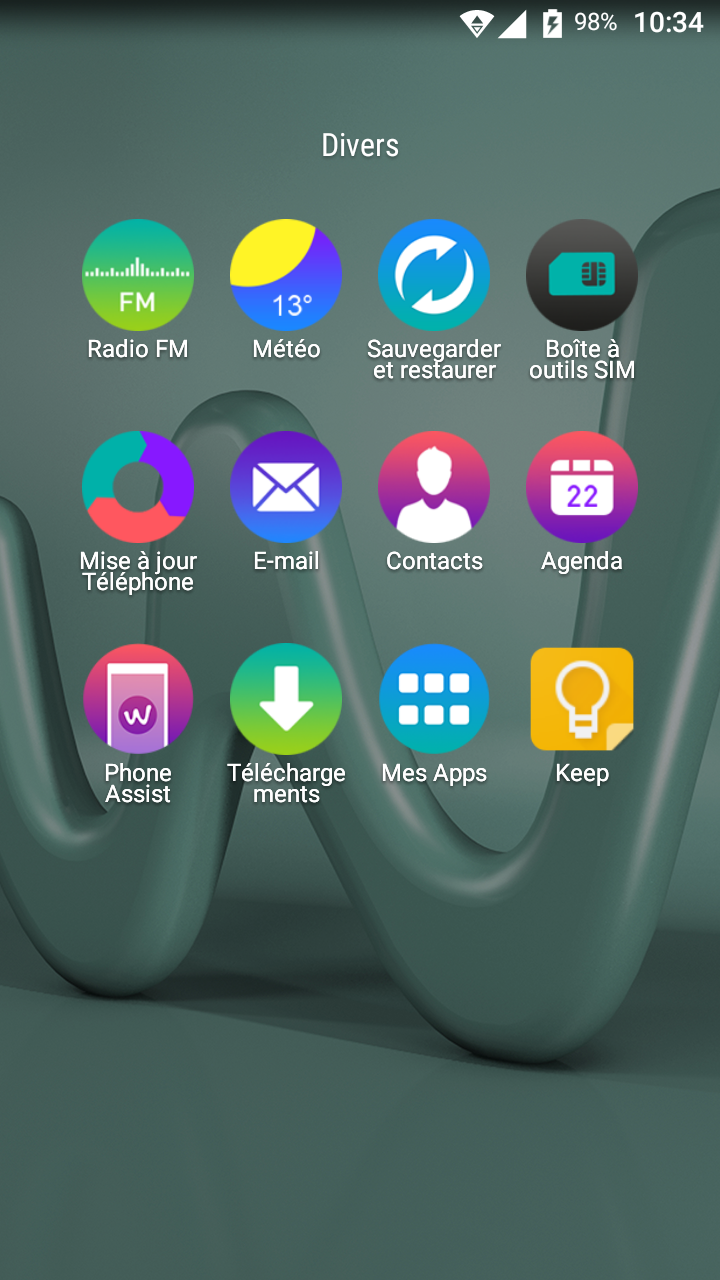
Task: Open the Radio FM app
Action: pyautogui.click(x=138, y=275)
